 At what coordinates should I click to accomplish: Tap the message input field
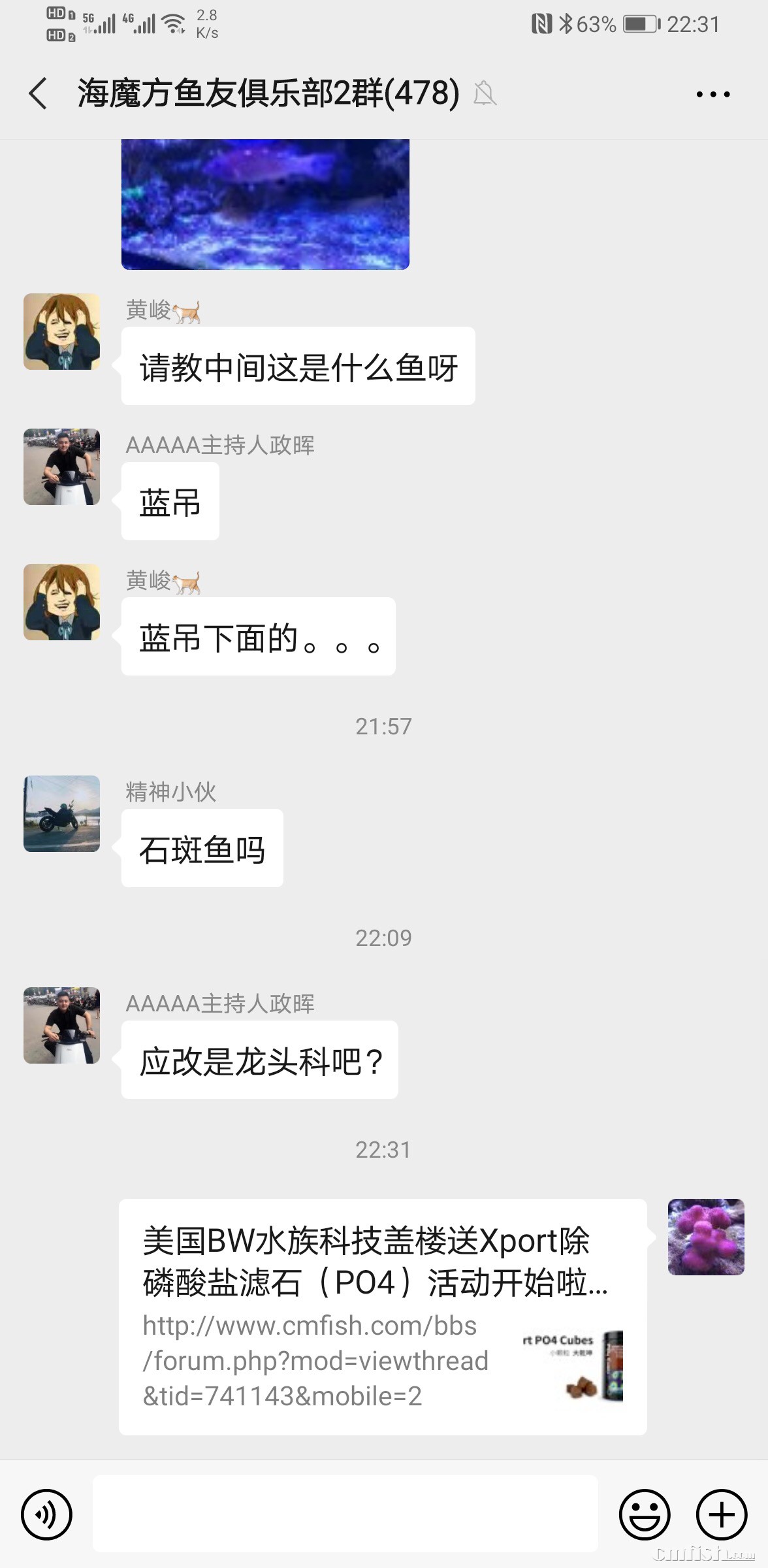pos(345,1513)
